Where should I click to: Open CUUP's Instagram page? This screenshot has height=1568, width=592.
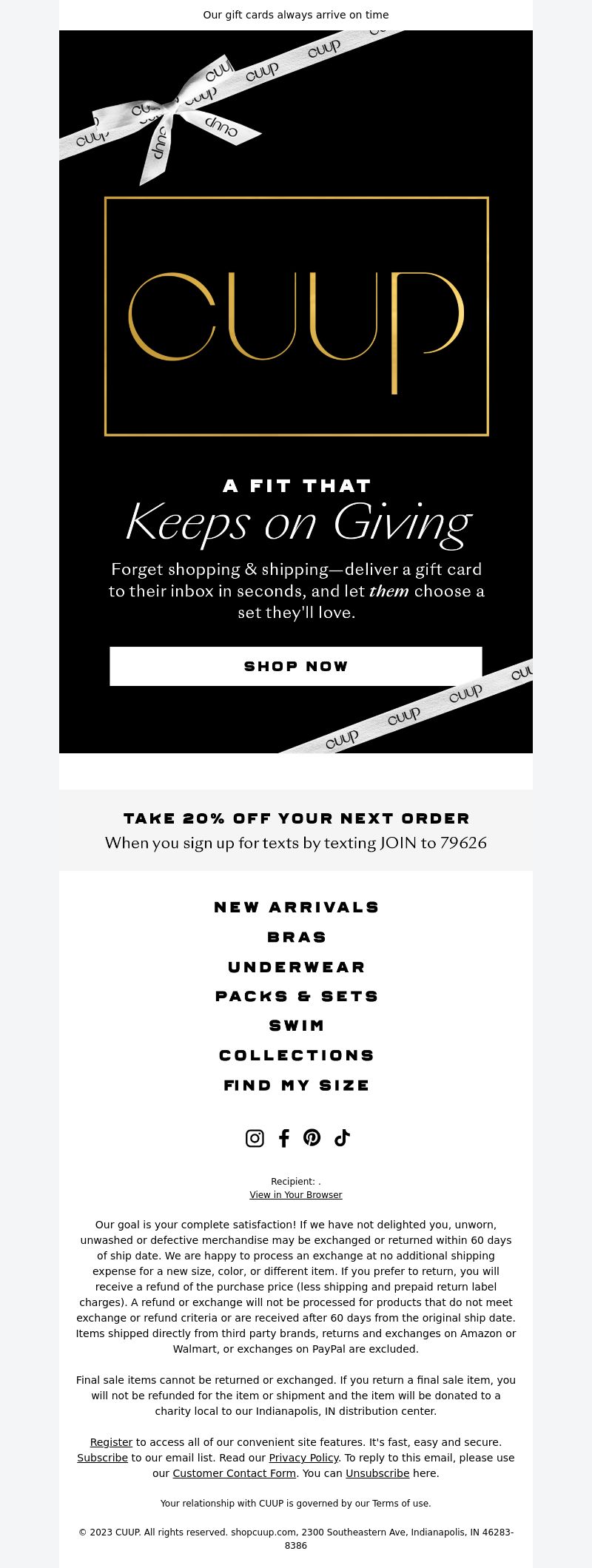(x=255, y=1138)
